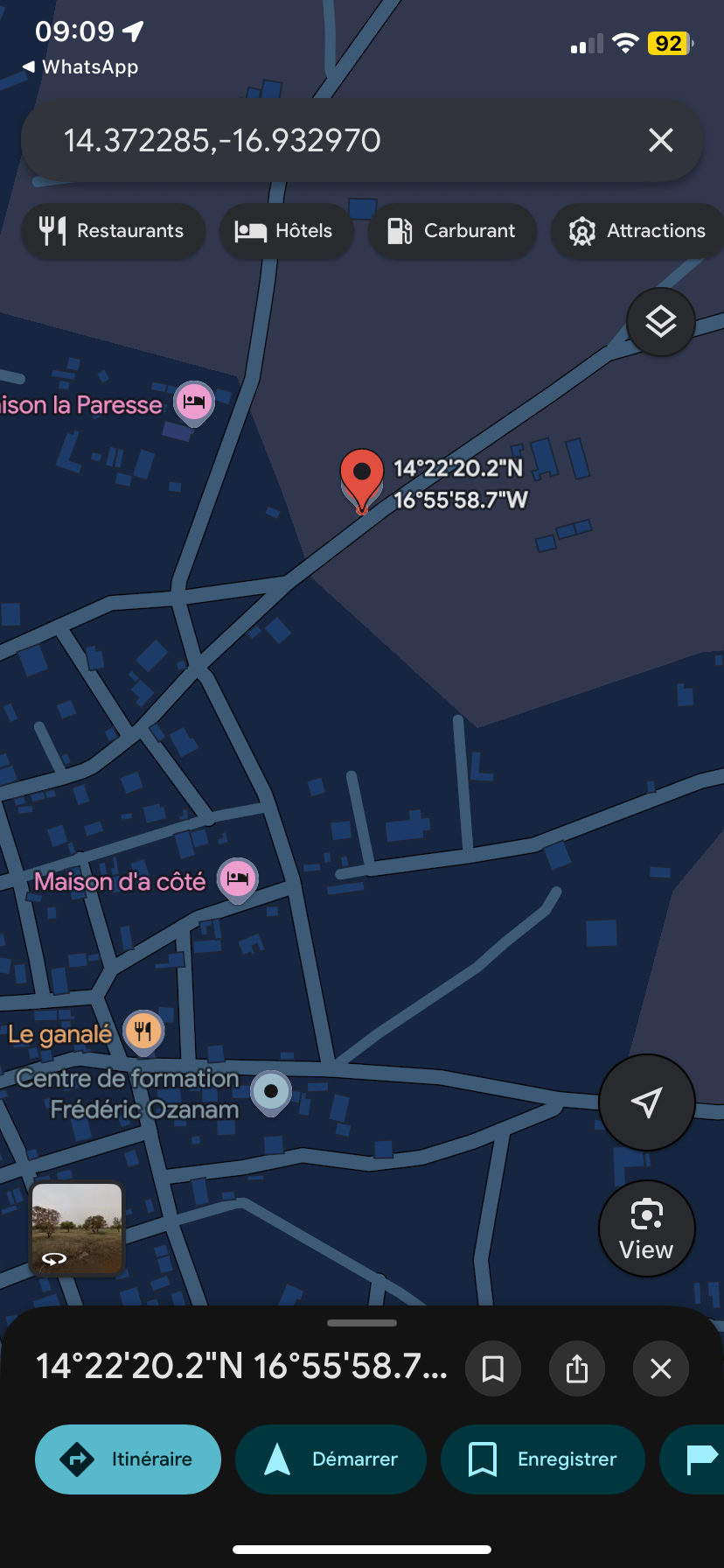The image size is (724, 1568).
Task: Share this location
Action: 577,1368
